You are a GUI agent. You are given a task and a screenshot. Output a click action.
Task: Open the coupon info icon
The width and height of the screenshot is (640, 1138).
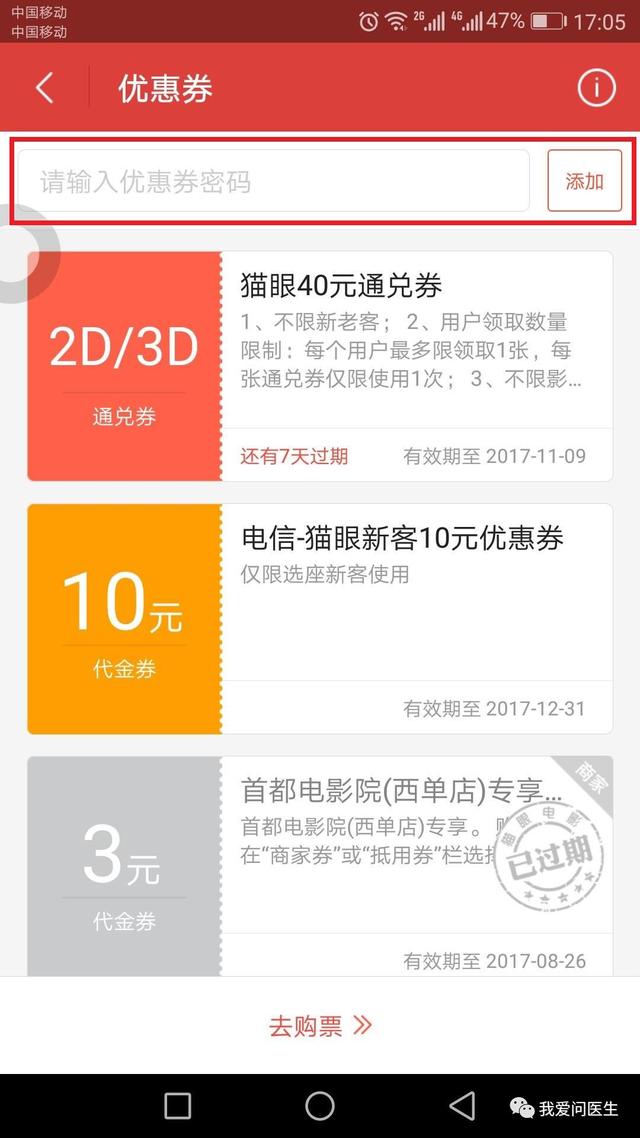click(x=596, y=88)
